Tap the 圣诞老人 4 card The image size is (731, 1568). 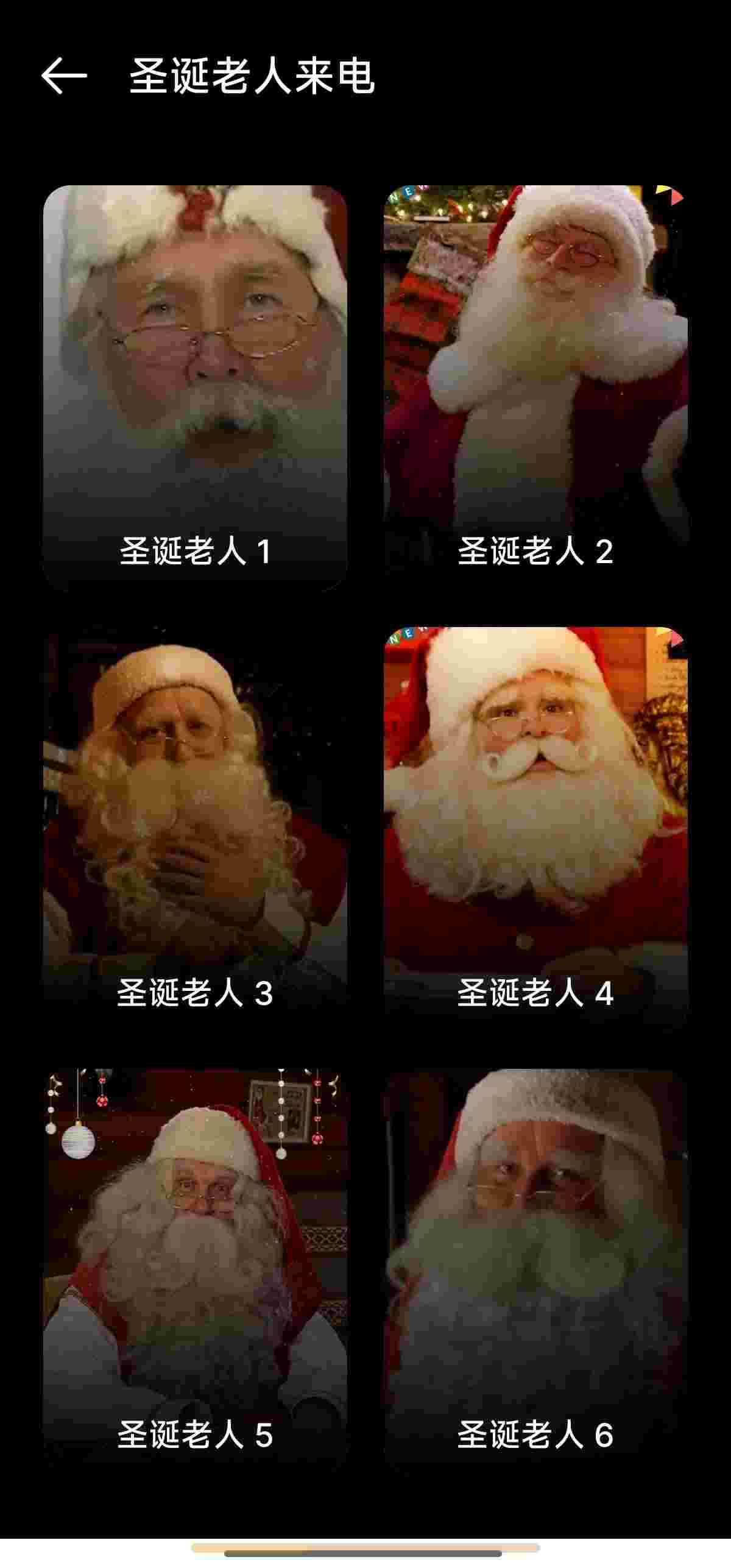pos(535,829)
